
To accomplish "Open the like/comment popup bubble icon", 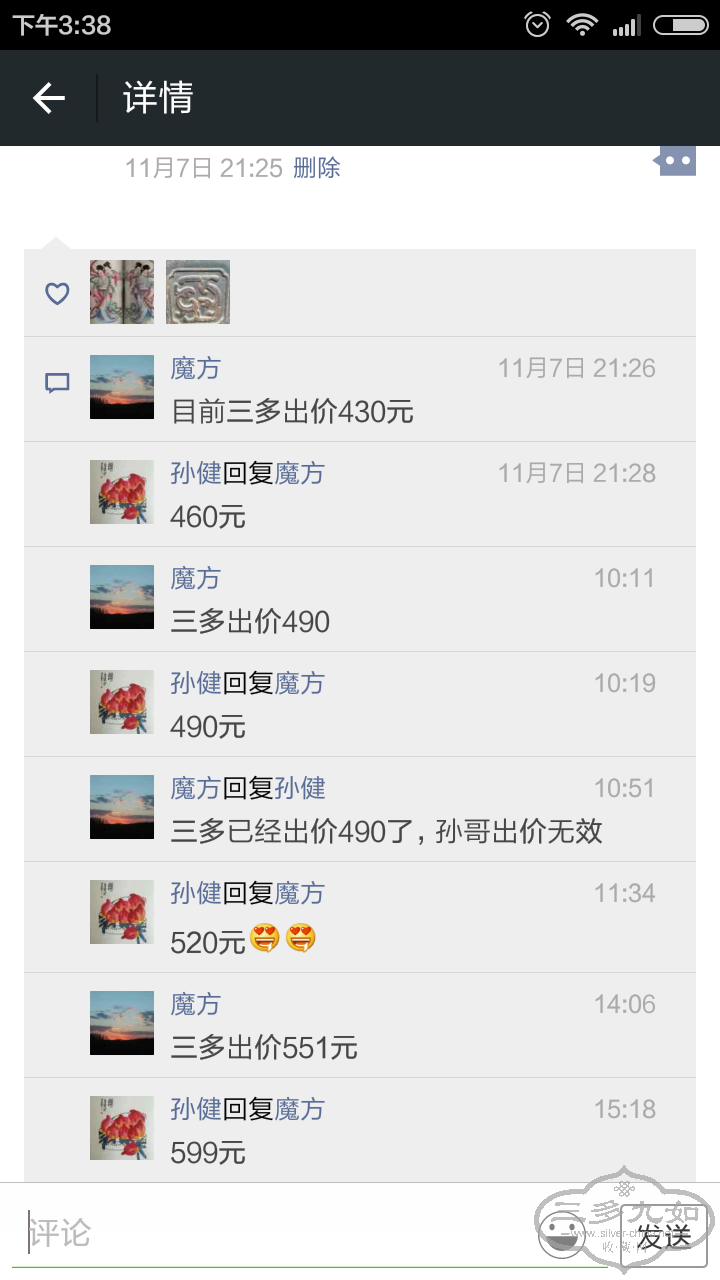I will click(x=676, y=160).
